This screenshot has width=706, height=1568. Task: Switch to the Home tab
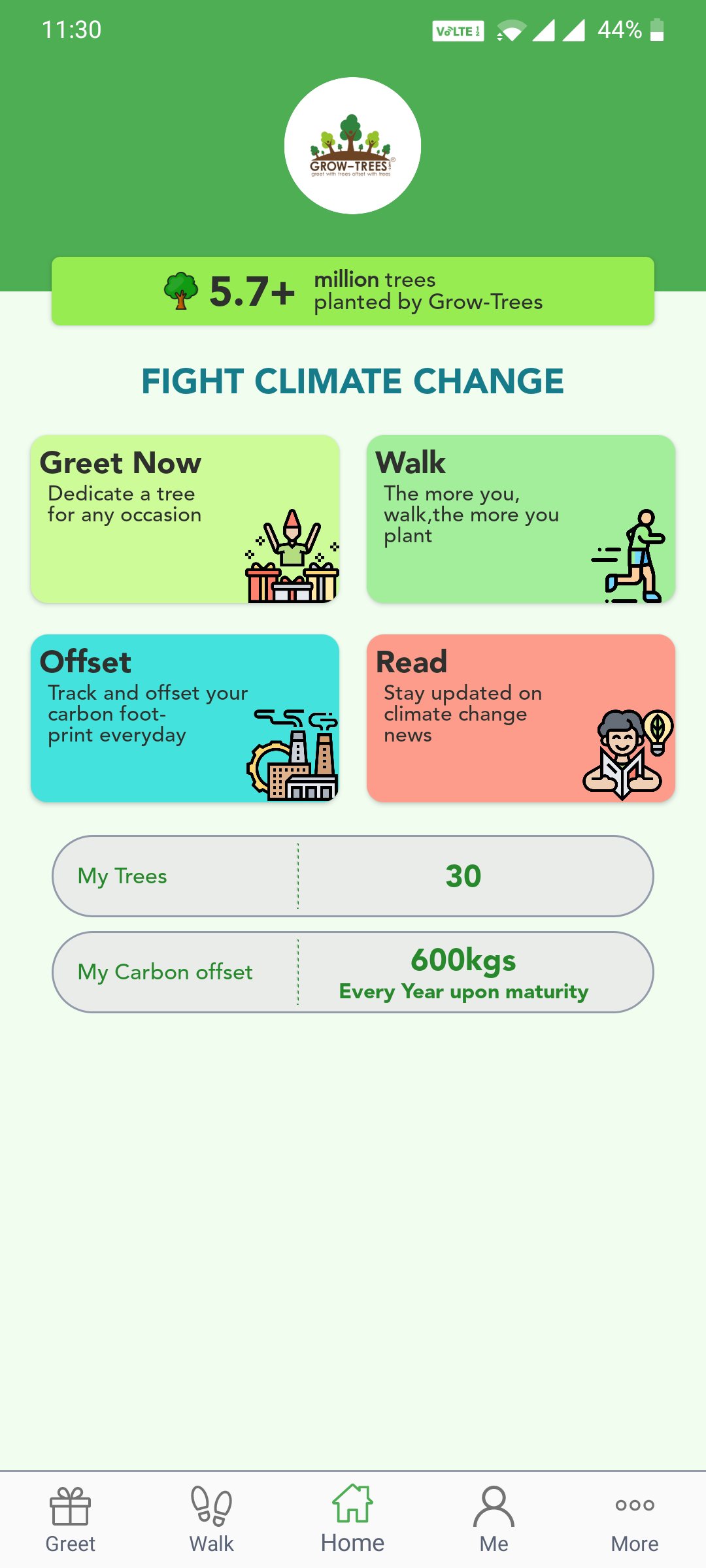coord(353,1516)
